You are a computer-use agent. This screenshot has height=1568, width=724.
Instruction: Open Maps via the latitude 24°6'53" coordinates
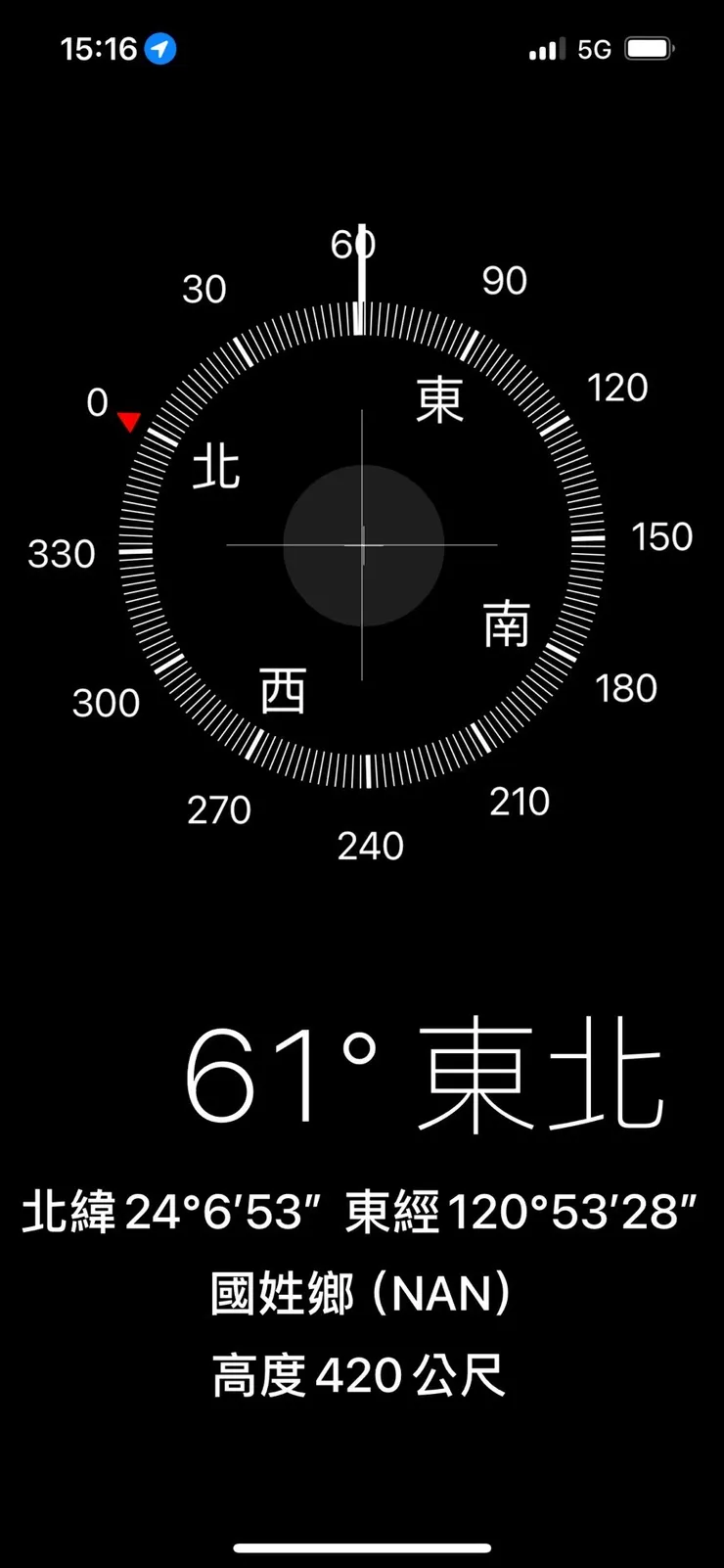176,1213
